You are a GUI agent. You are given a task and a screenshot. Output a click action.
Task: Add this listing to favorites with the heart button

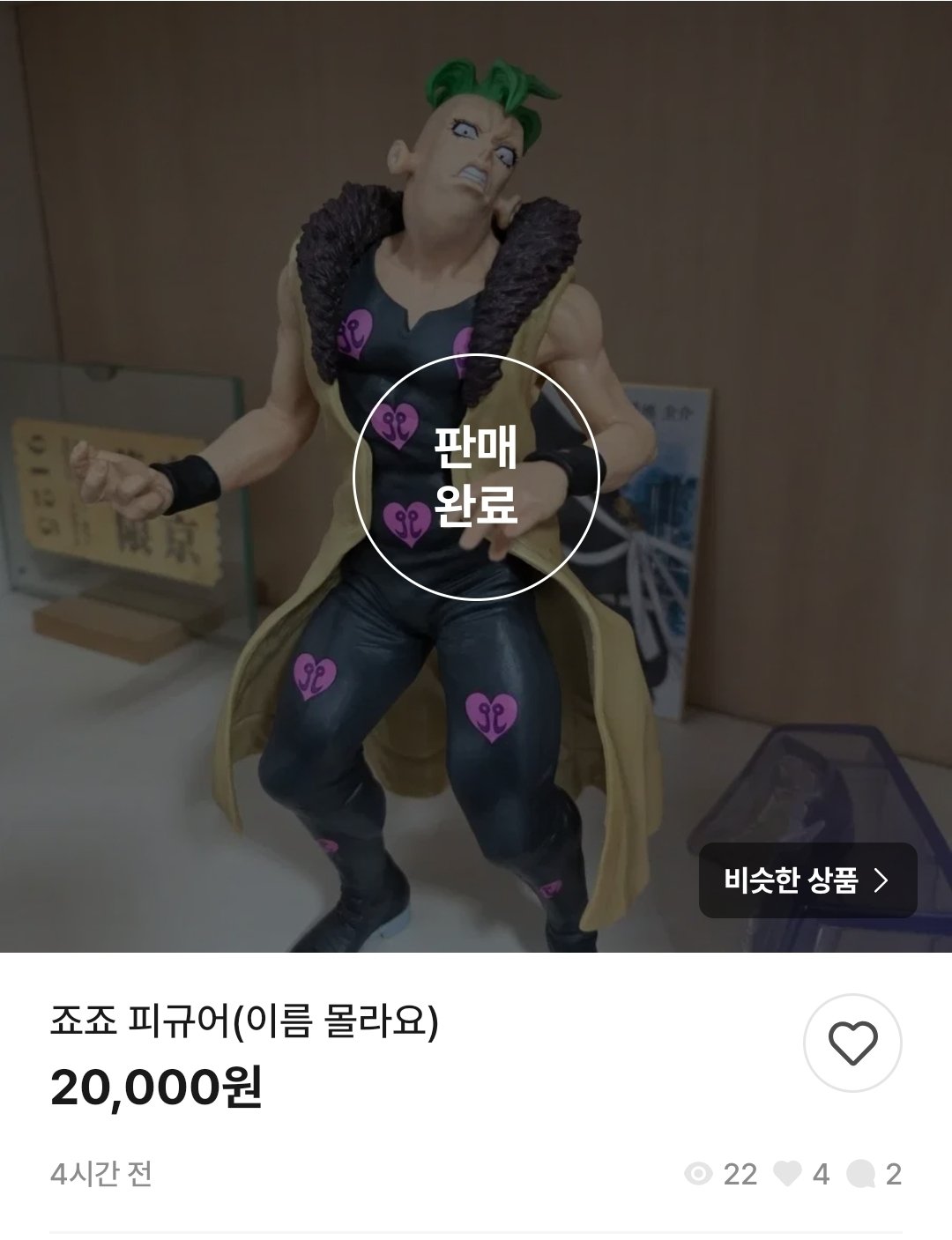point(852,1044)
